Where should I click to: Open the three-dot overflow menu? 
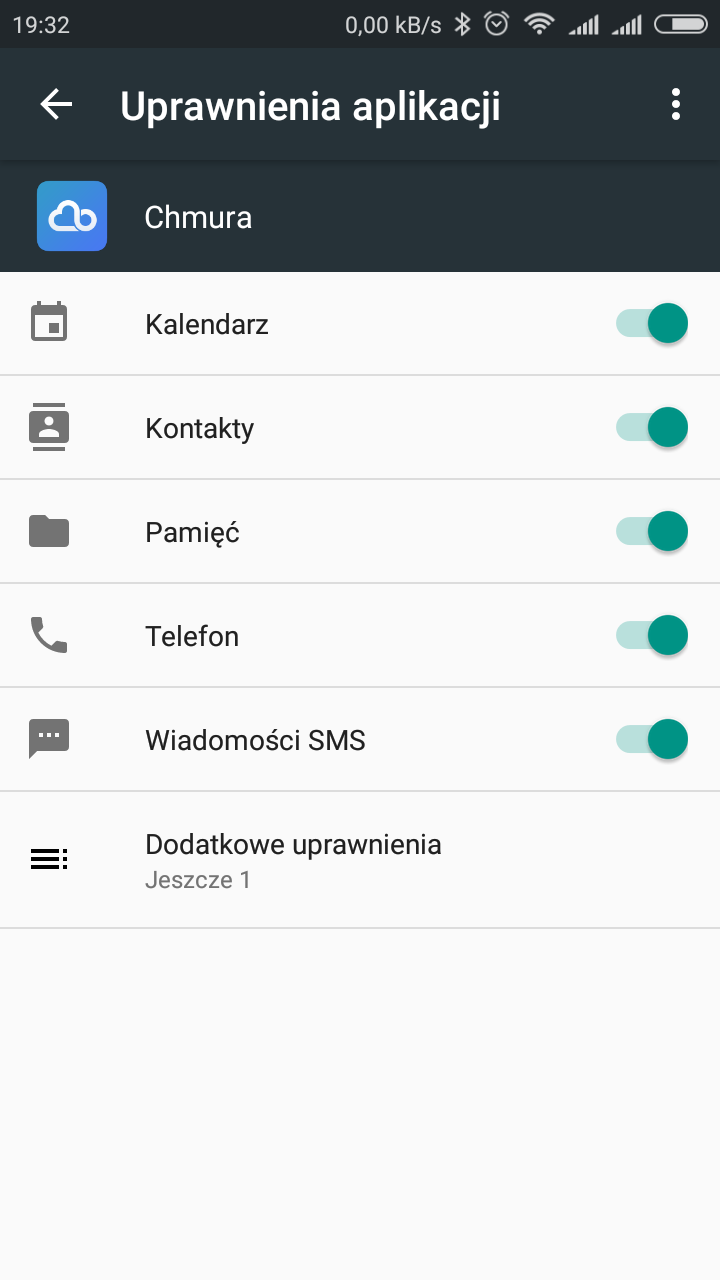click(676, 105)
